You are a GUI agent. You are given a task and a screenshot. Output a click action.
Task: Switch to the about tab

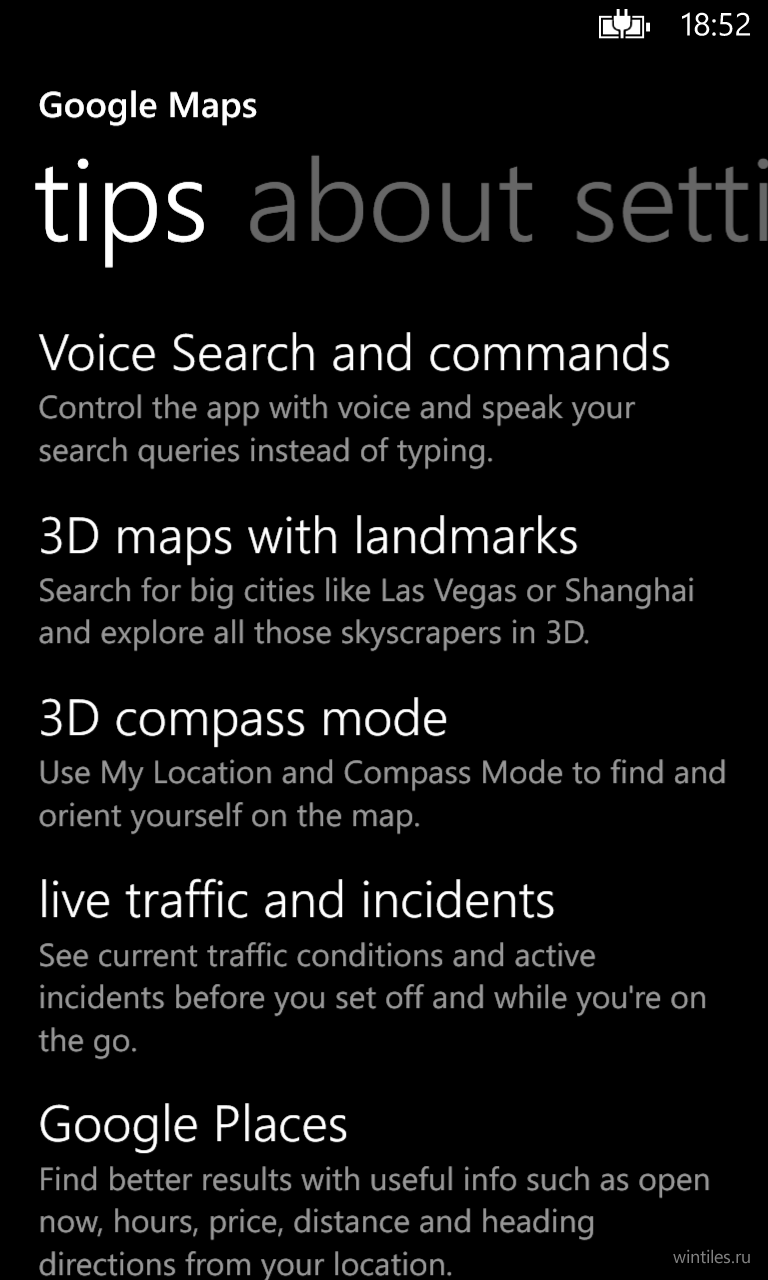click(391, 205)
